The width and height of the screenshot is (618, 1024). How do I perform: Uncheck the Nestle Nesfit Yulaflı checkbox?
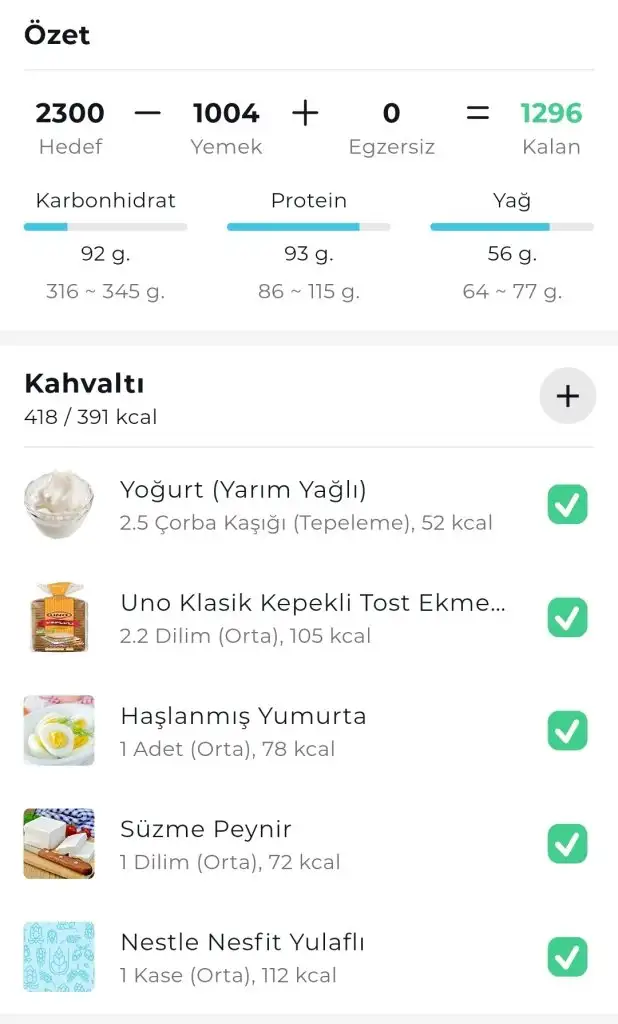pos(567,957)
